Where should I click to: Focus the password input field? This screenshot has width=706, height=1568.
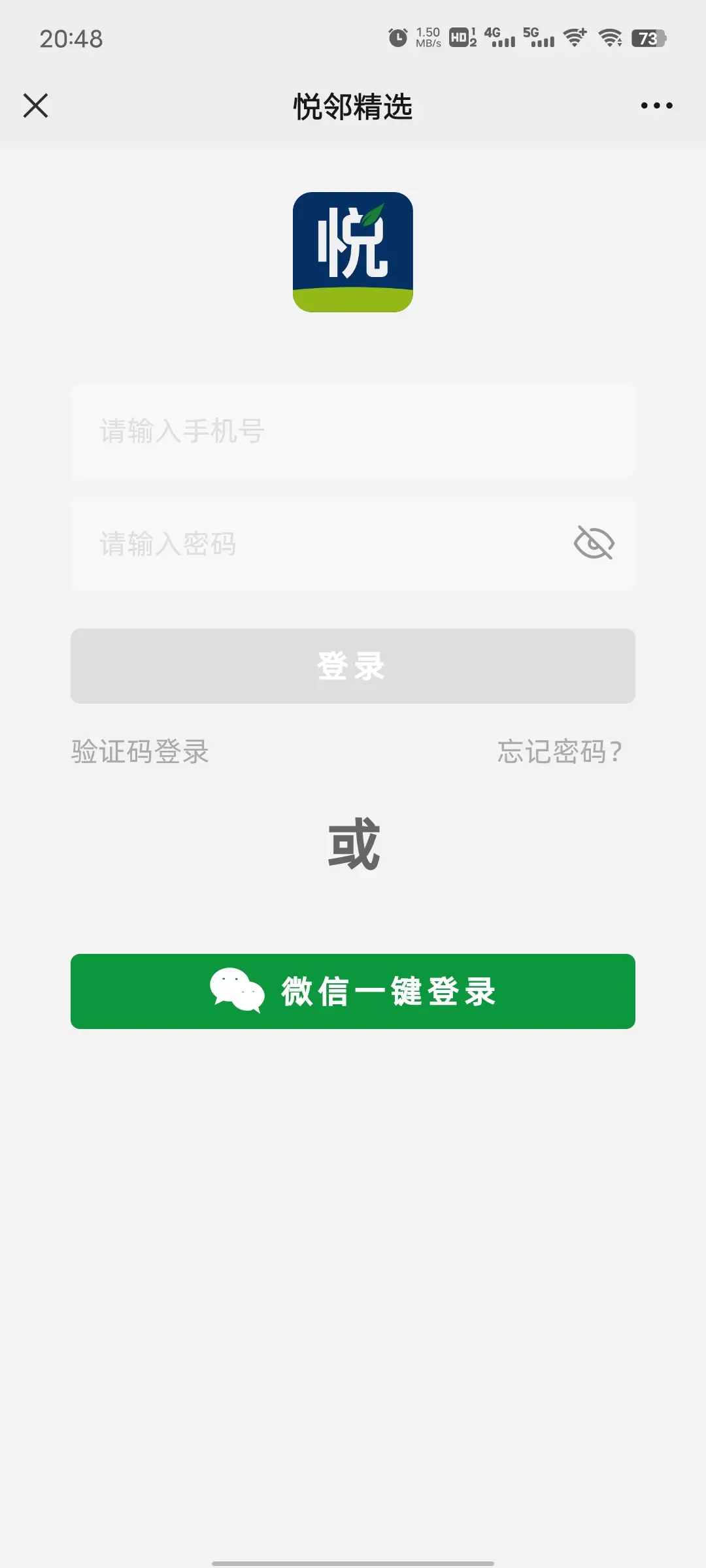click(x=320, y=544)
